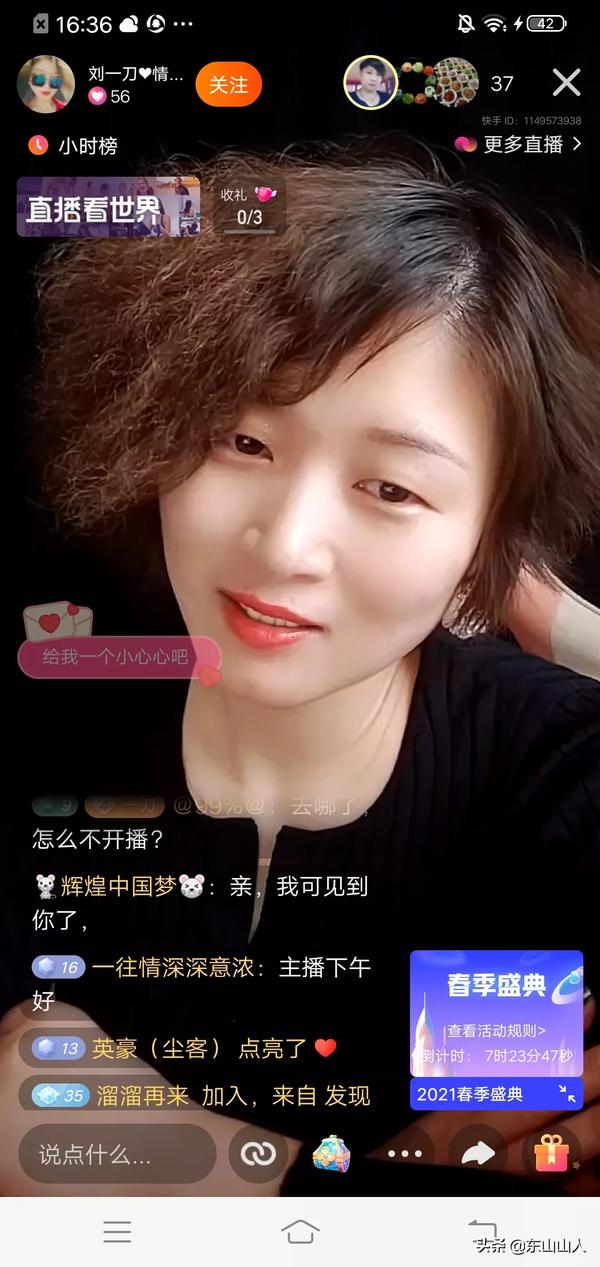600x1267 pixels.
Task: Open the system recent apps menu
Action: pyautogui.click(x=117, y=1231)
